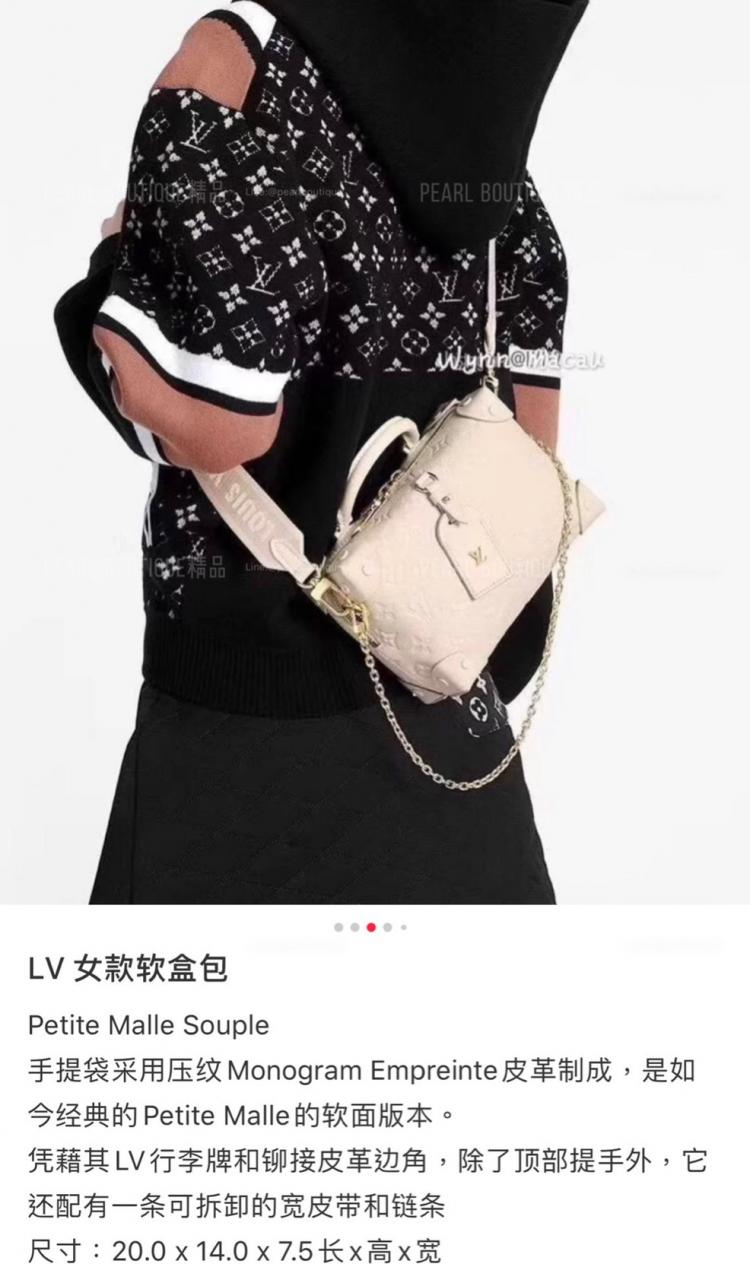Tap the image carousel page indicator dots

coord(371,927)
